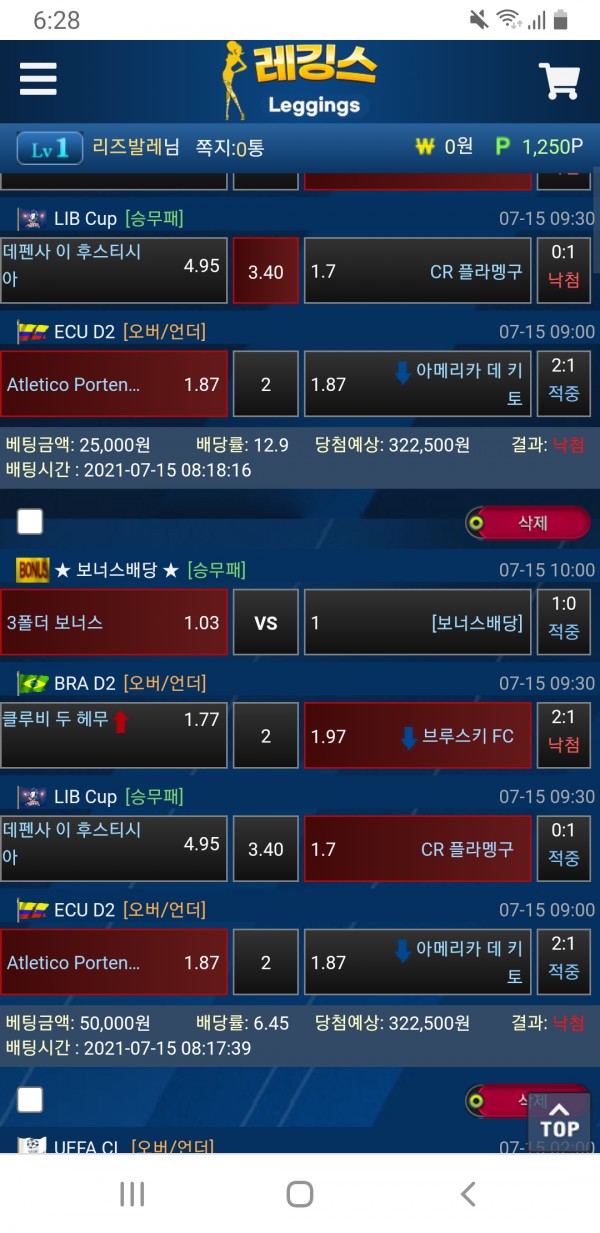Image resolution: width=600 pixels, height=1233 pixels.
Task: Go back with system back button
Action: 467,1193
